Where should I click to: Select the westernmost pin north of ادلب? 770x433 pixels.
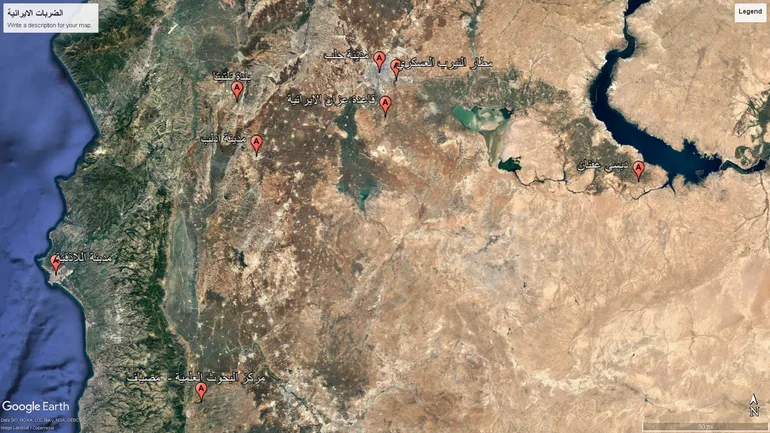coord(237,90)
